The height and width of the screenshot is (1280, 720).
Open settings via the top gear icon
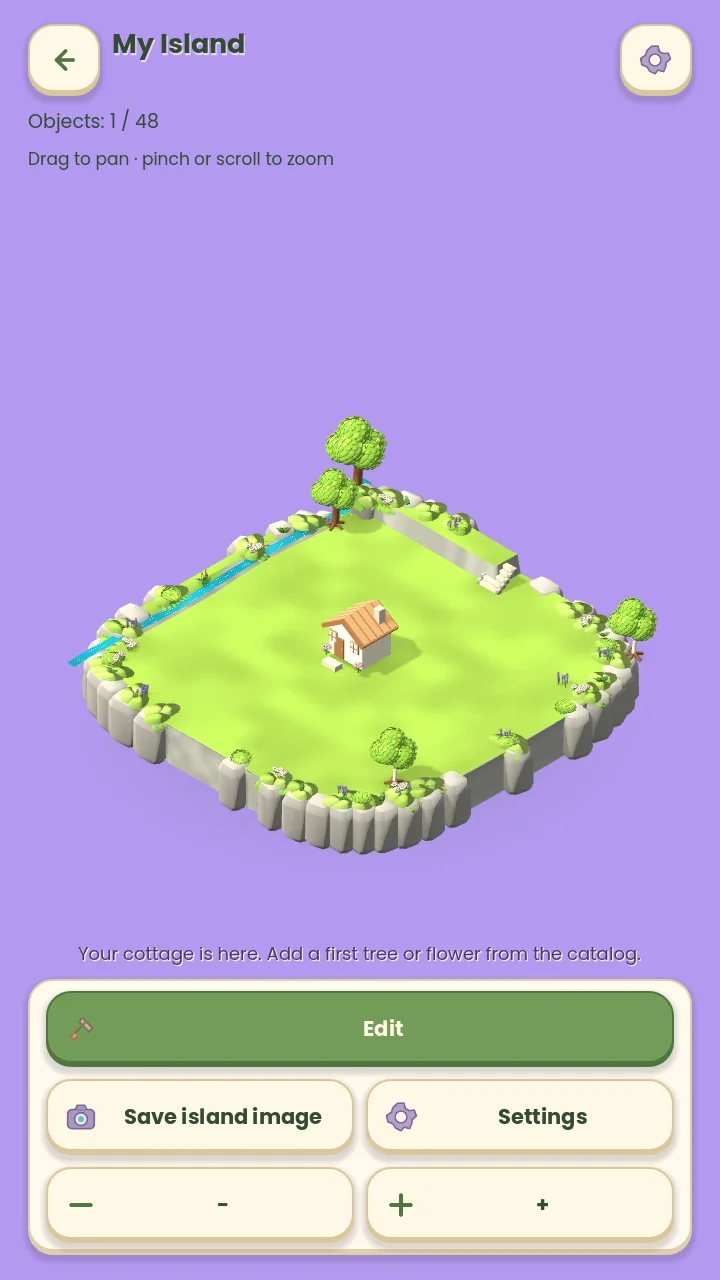click(x=656, y=60)
